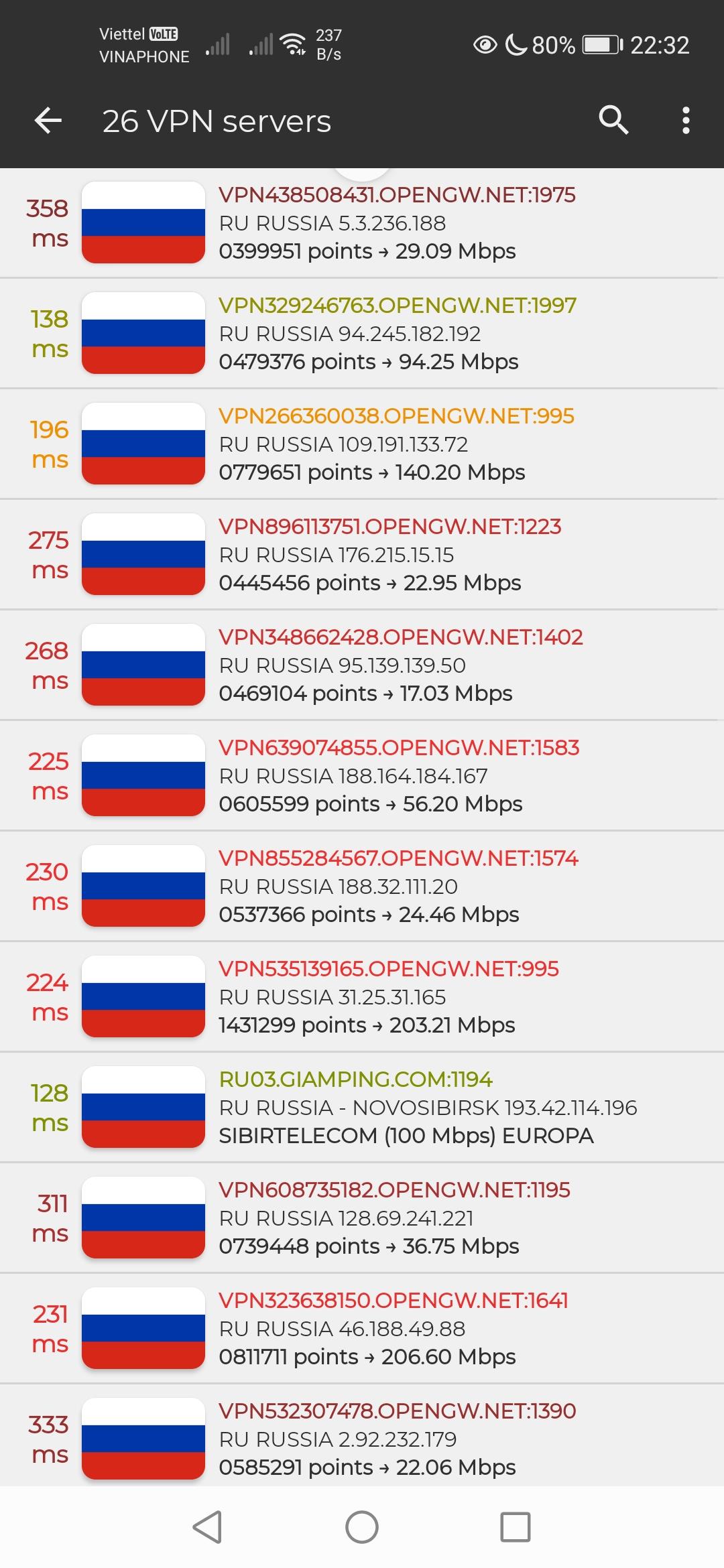Select server VPN329246763.OPENGW.NET:1997
This screenshot has width=724, height=1568.
click(362, 333)
